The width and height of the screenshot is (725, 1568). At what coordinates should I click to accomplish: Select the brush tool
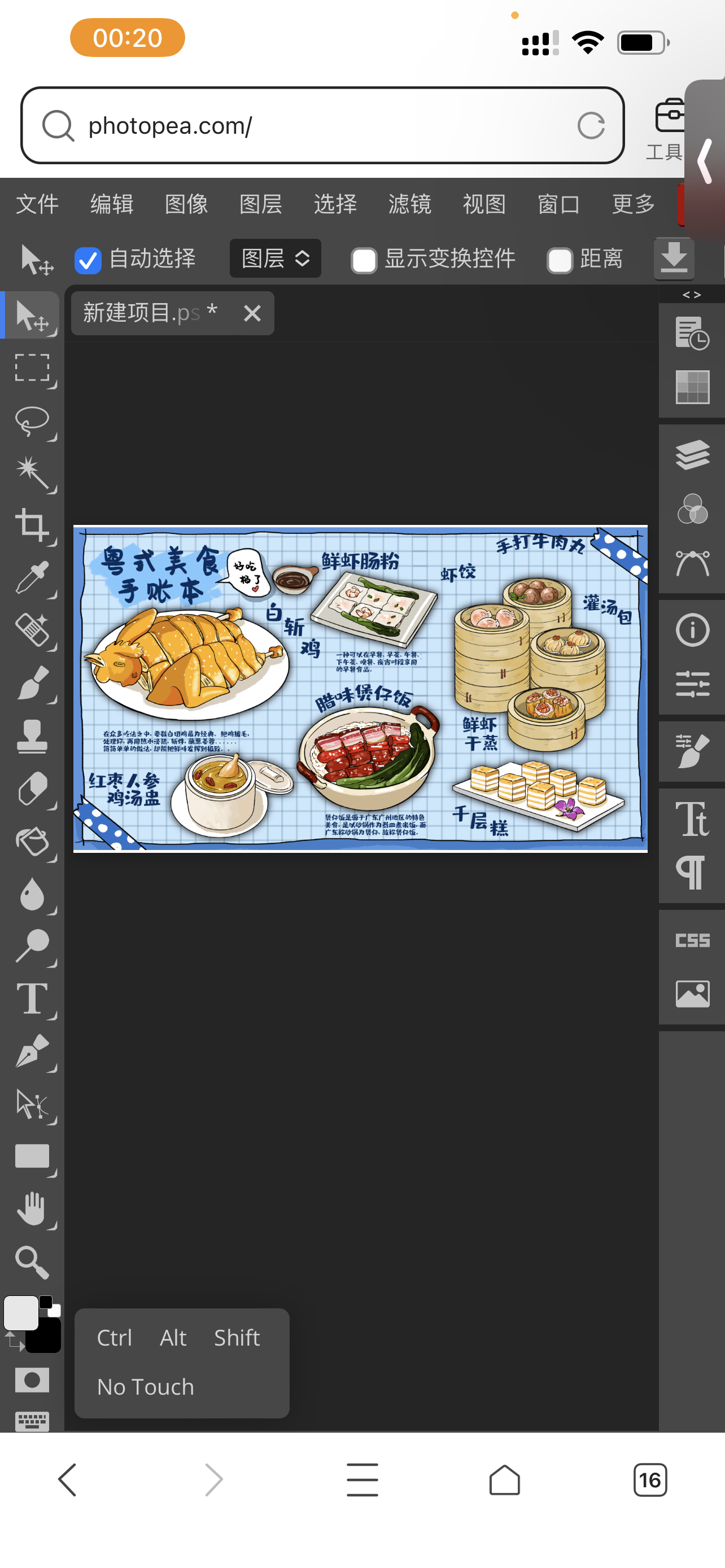pyautogui.click(x=32, y=683)
